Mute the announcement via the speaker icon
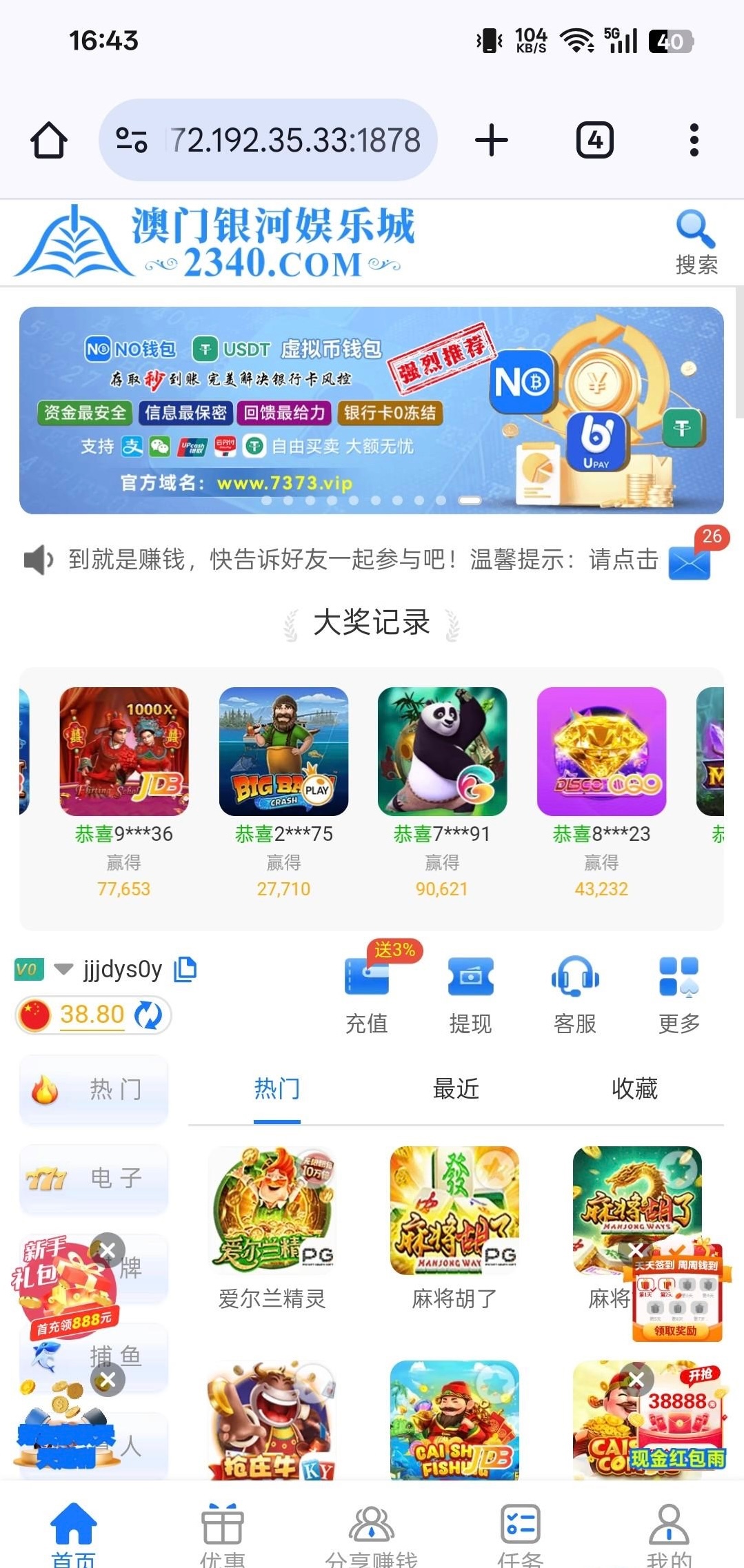This screenshot has height=1568, width=744. 36,560
